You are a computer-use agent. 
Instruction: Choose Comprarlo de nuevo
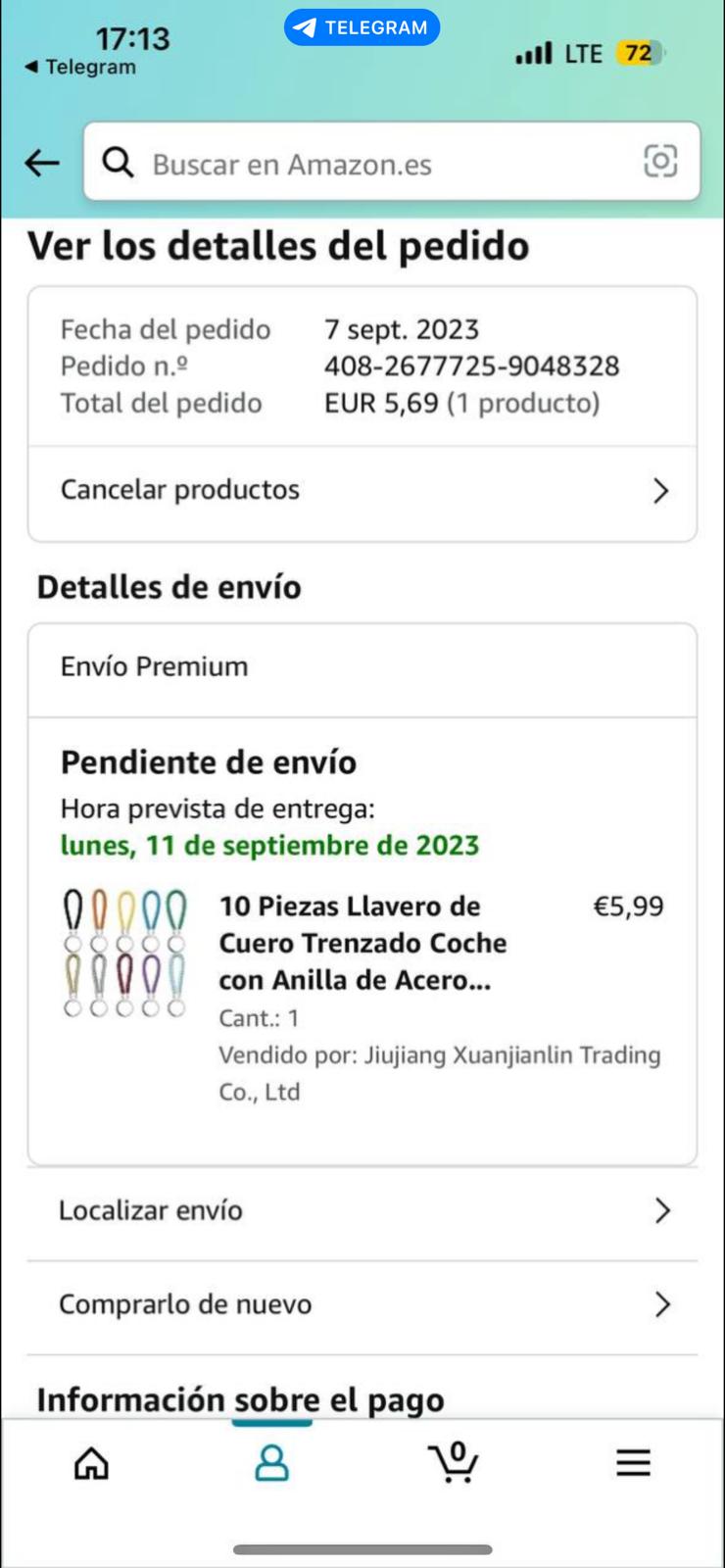pos(362,1305)
